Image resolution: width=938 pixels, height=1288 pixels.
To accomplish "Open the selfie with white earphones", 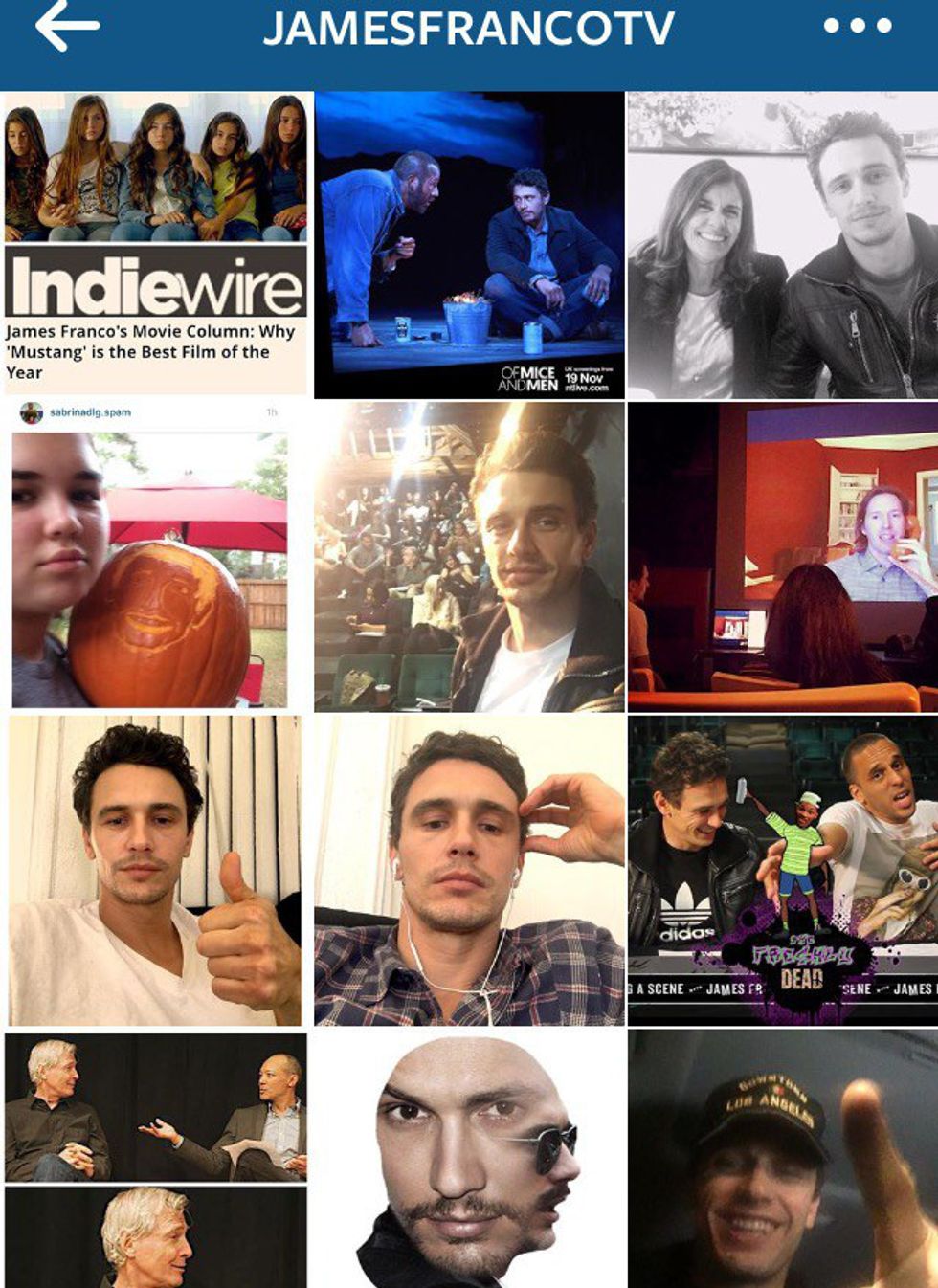I will click(x=469, y=871).
